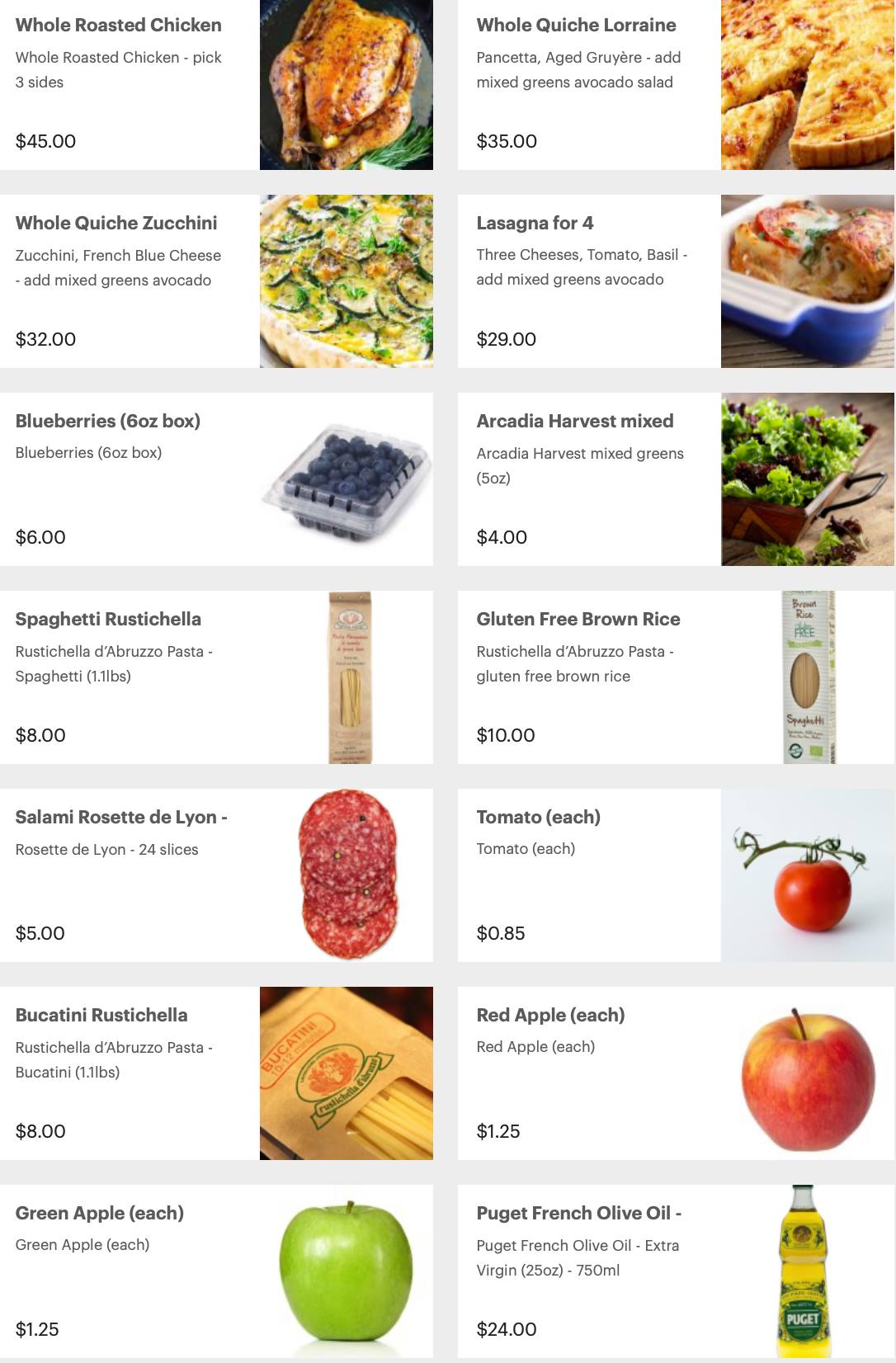Screen dimensions: 896x1363
Task: View the Gluten Free Brown Rice item
Action: pyautogui.click(x=578, y=620)
